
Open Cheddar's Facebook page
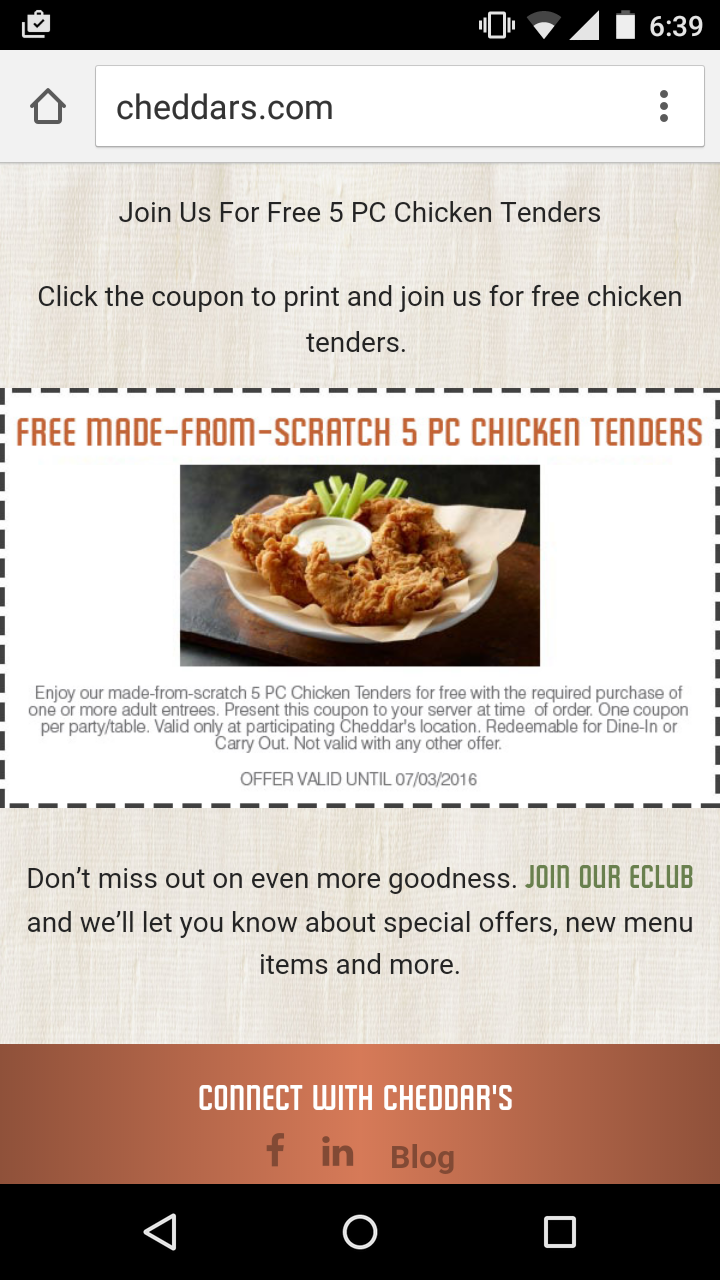point(275,1151)
